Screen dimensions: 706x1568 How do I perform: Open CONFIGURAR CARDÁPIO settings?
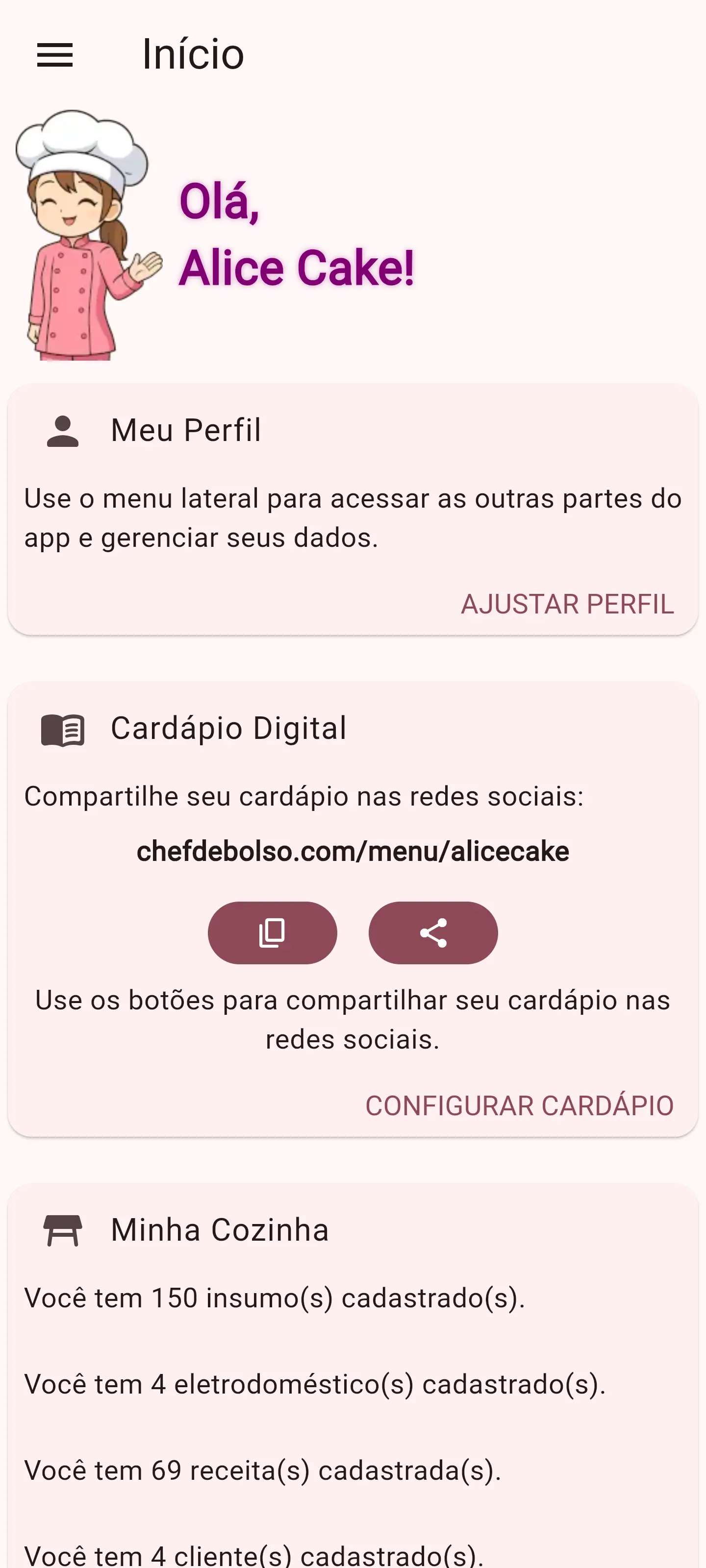click(x=519, y=1105)
